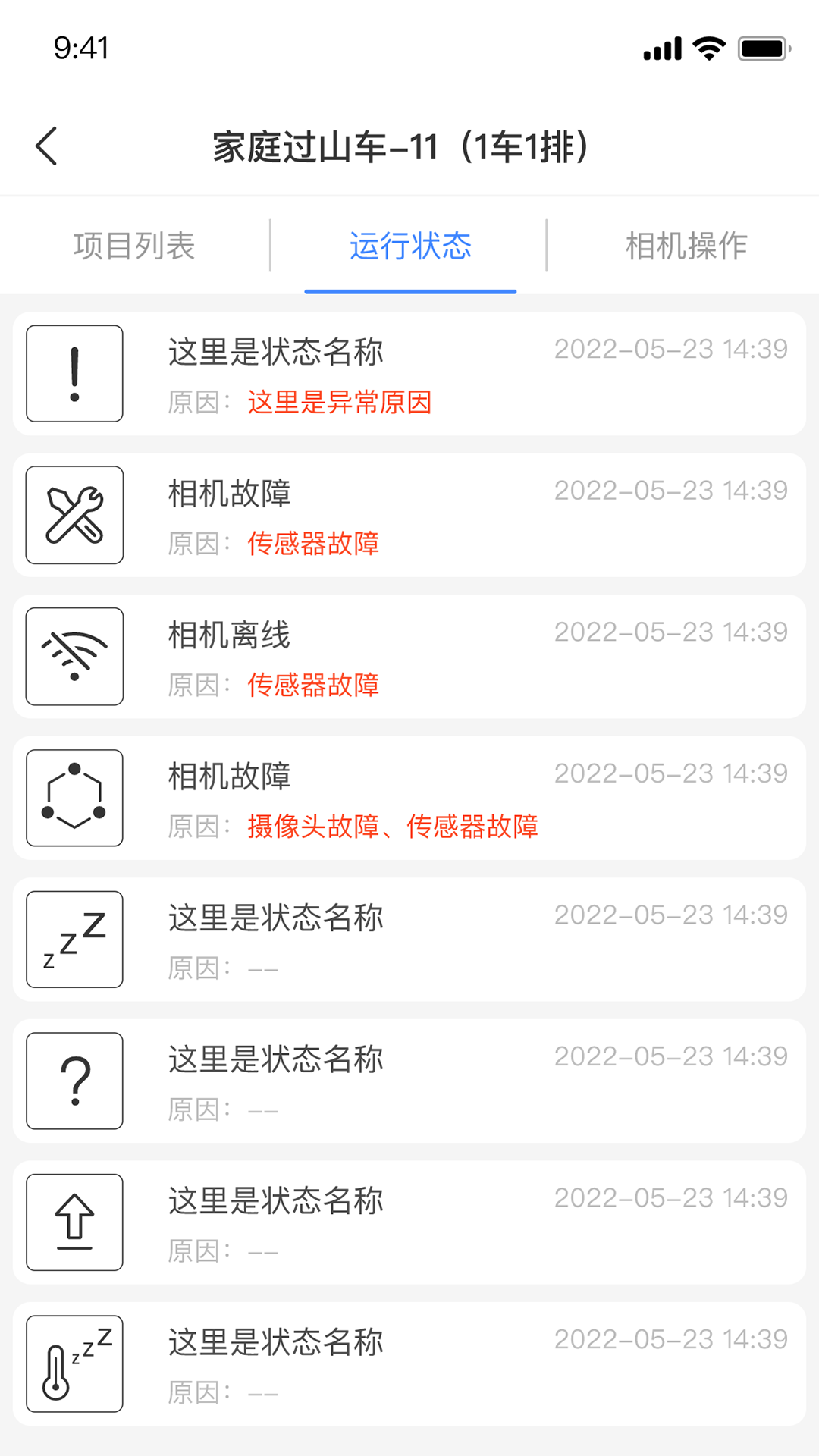Select the crossed tools camera fault icon

(x=74, y=514)
